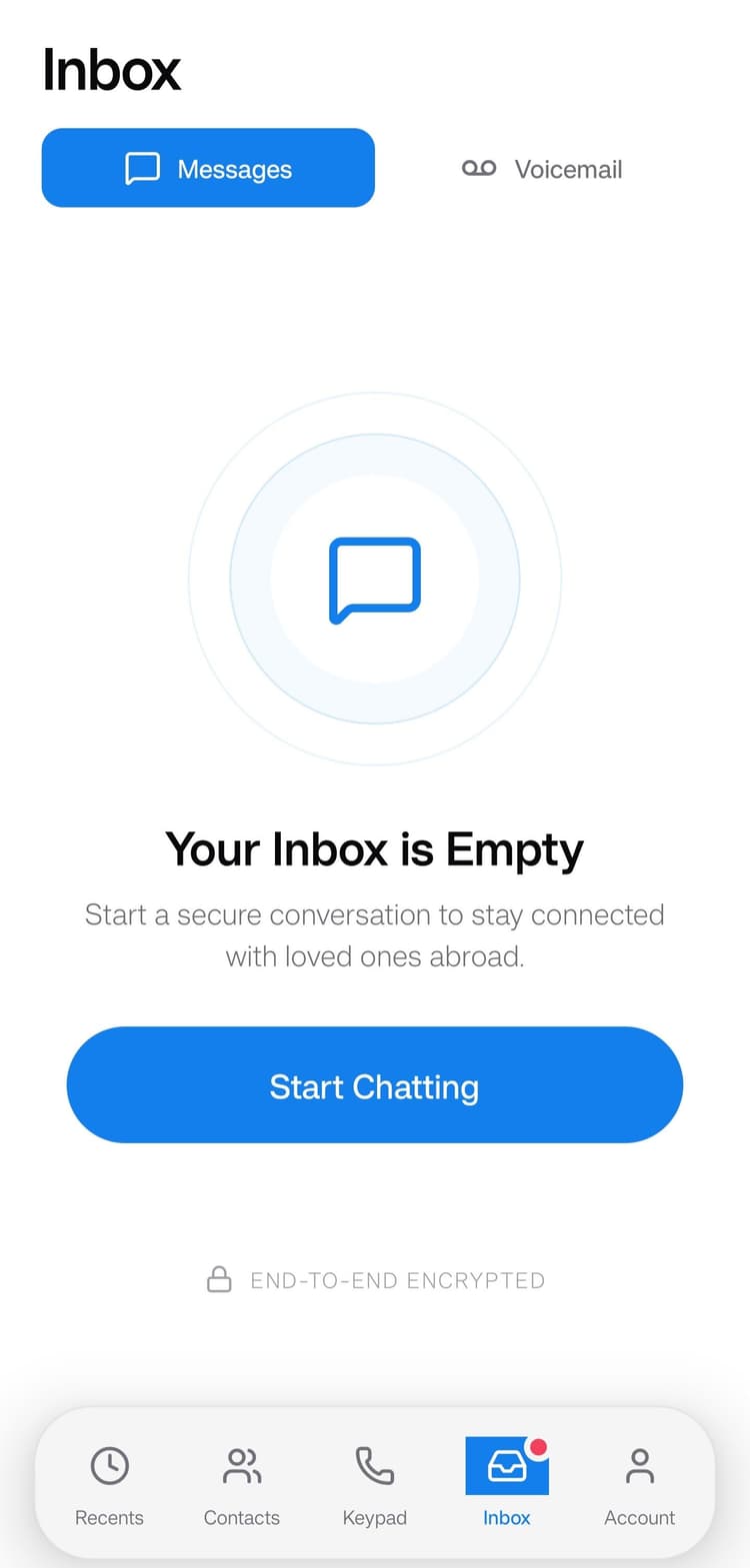The height and width of the screenshot is (1568, 750).
Task: Tap the empty inbox headline text
Action: pyautogui.click(x=374, y=849)
